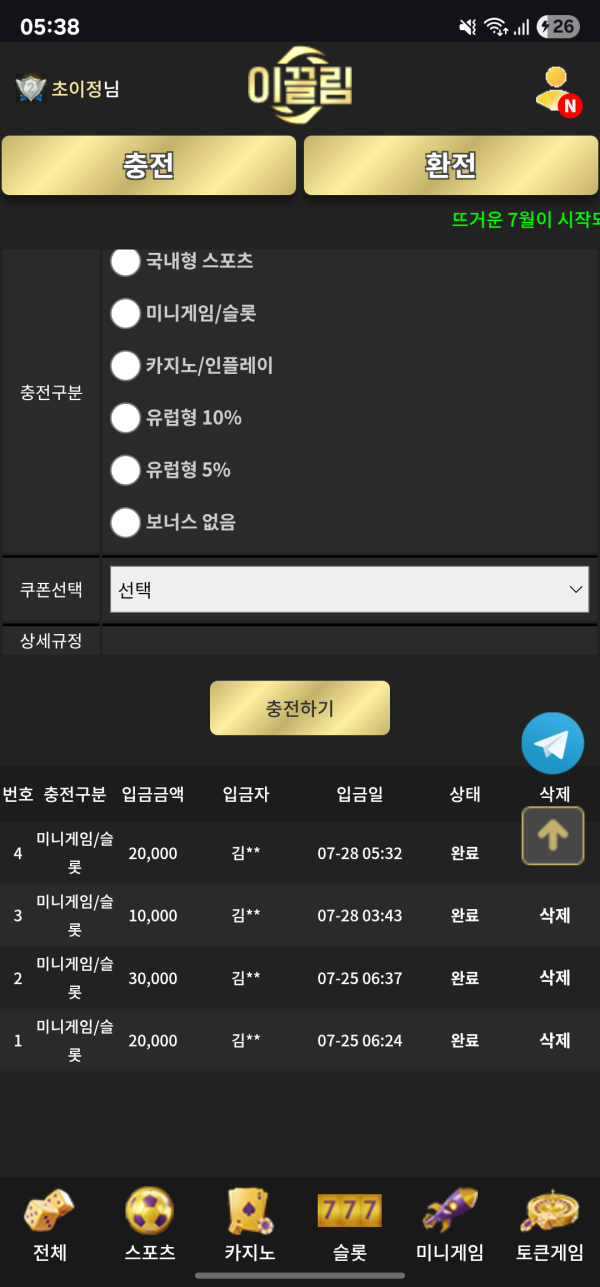
Task: Tap the scroll-to-top arrow button
Action: coord(553,836)
